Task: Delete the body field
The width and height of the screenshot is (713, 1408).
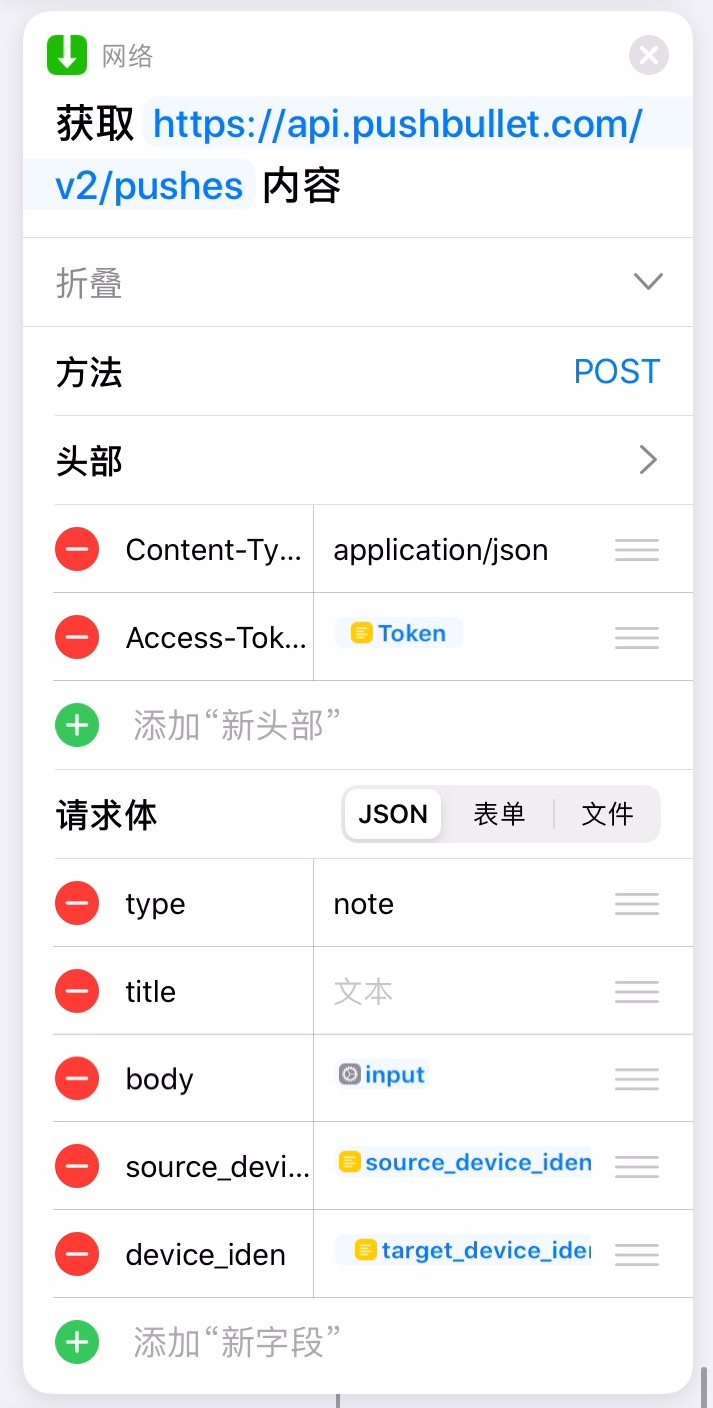Action: 77,1079
